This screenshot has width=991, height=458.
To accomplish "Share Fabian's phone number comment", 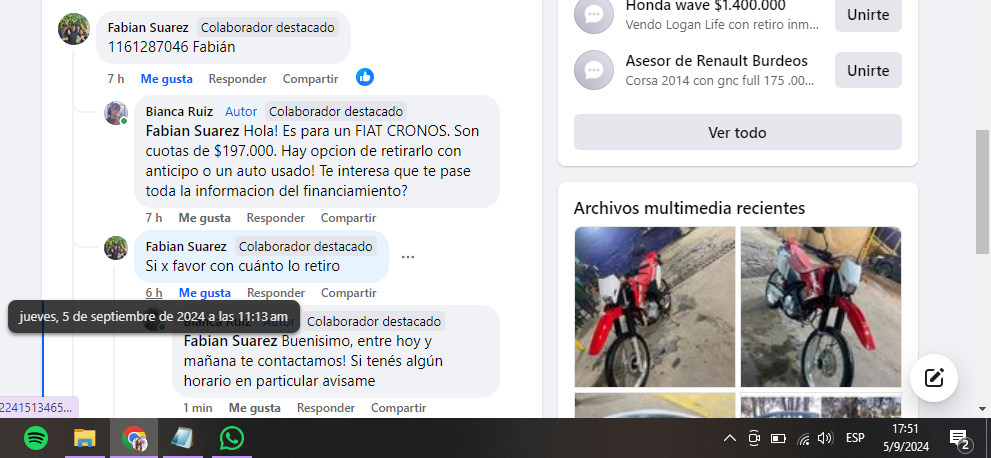I will pyautogui.click(x=310, y=78).
